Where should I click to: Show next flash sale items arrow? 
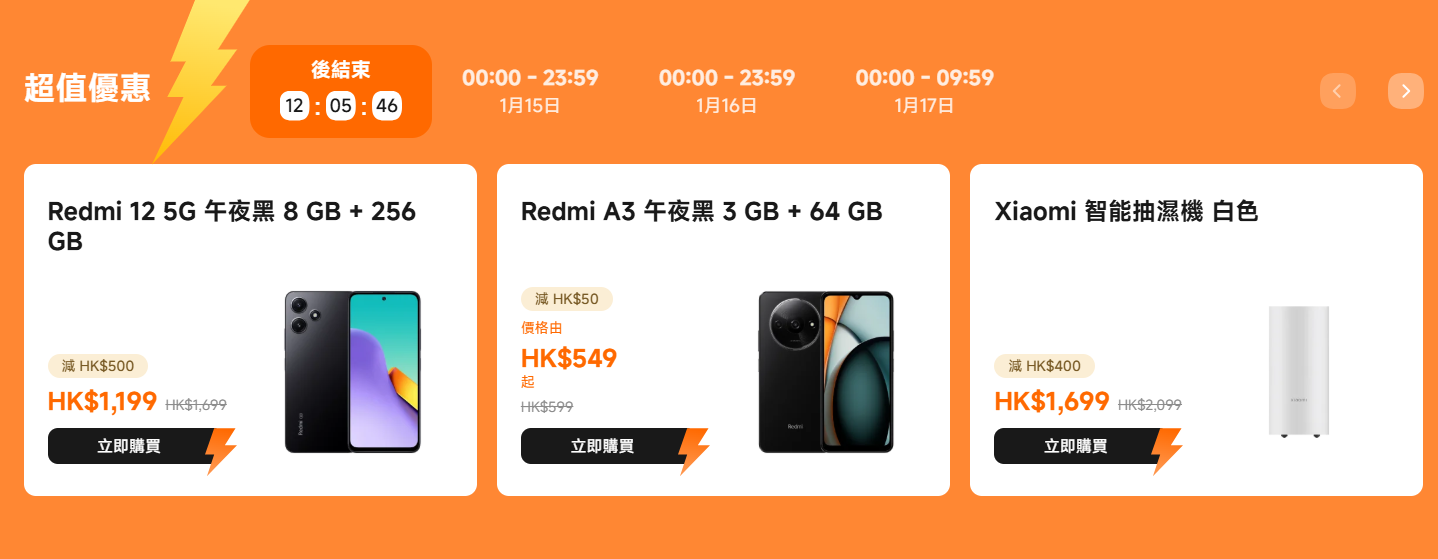point(1405,92)
